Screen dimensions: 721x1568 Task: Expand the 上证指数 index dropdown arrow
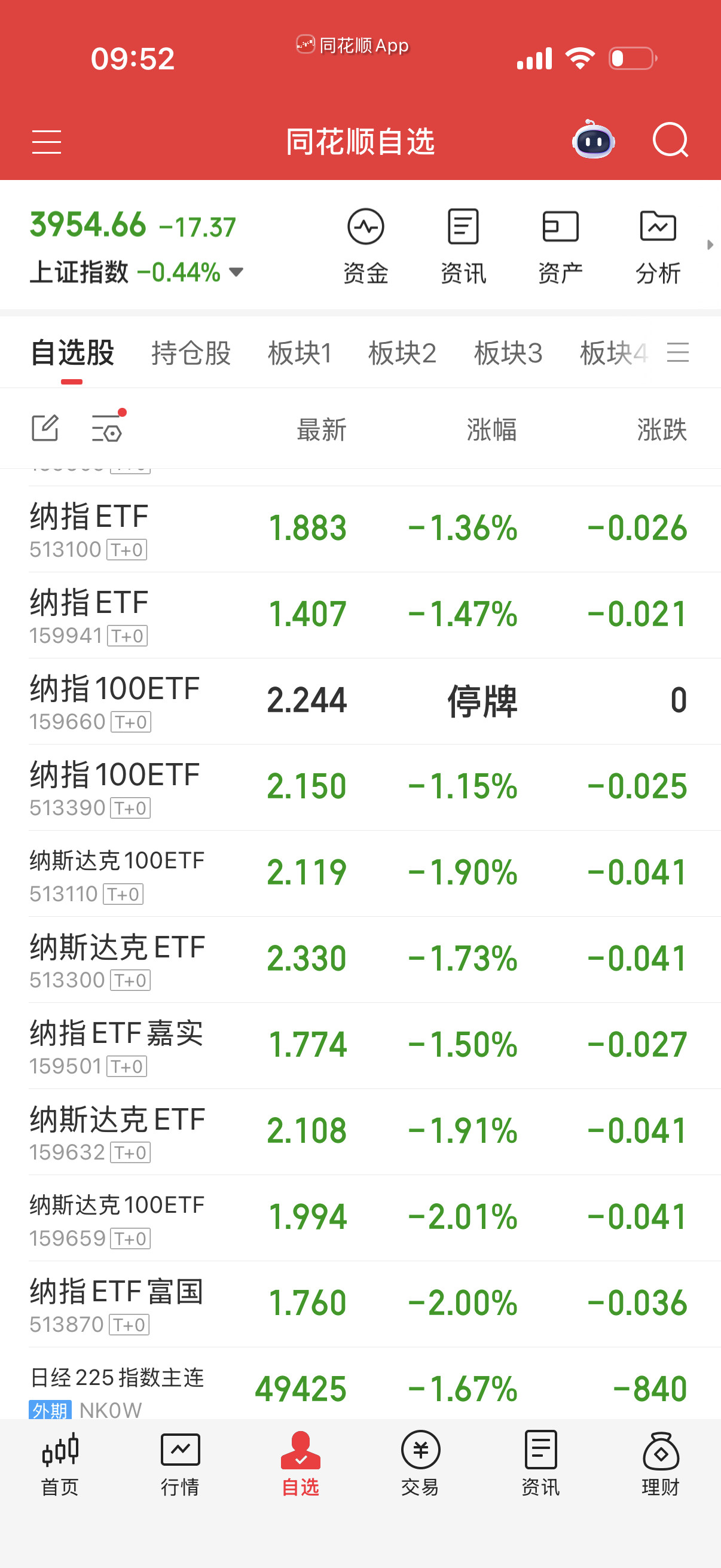click(236, 273)
